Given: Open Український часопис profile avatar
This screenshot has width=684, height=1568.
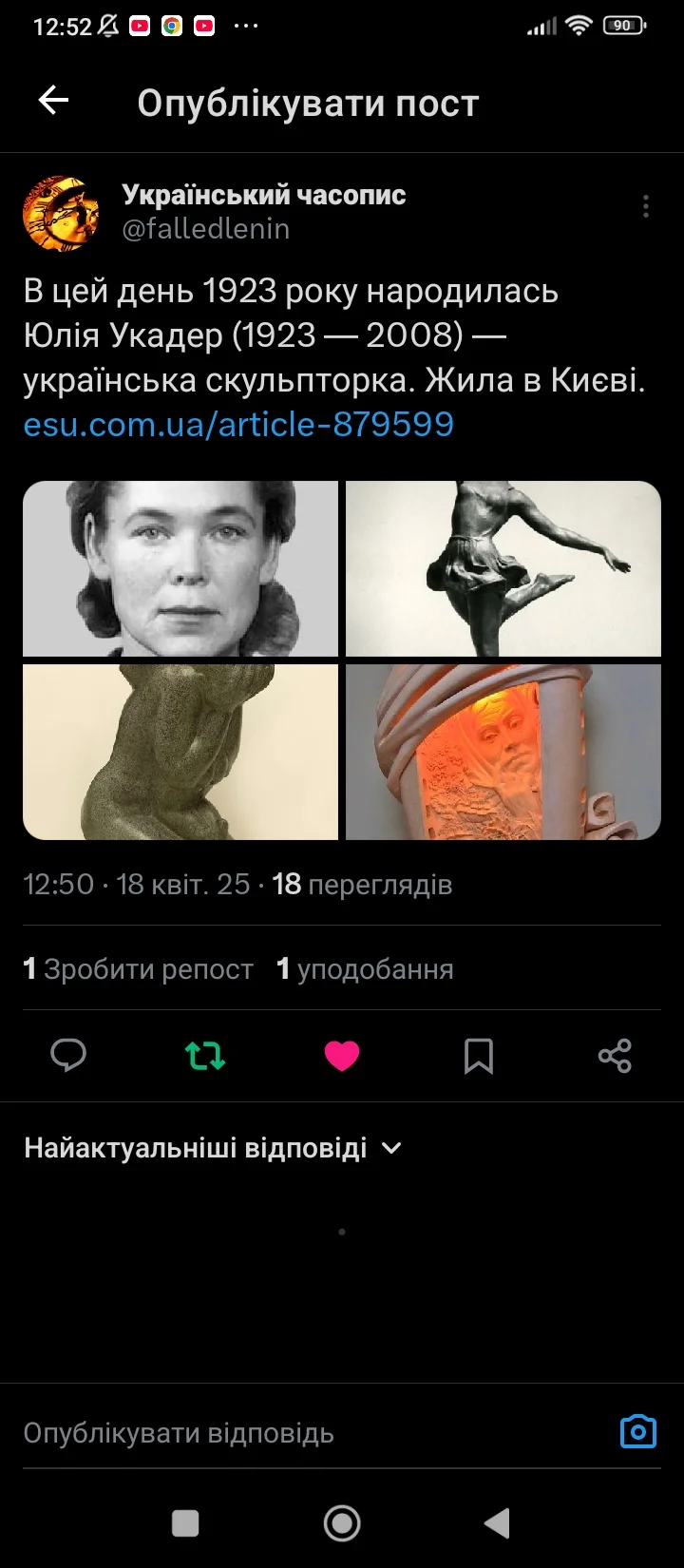Looking at the screenshot, I should (x=61, y=212).
